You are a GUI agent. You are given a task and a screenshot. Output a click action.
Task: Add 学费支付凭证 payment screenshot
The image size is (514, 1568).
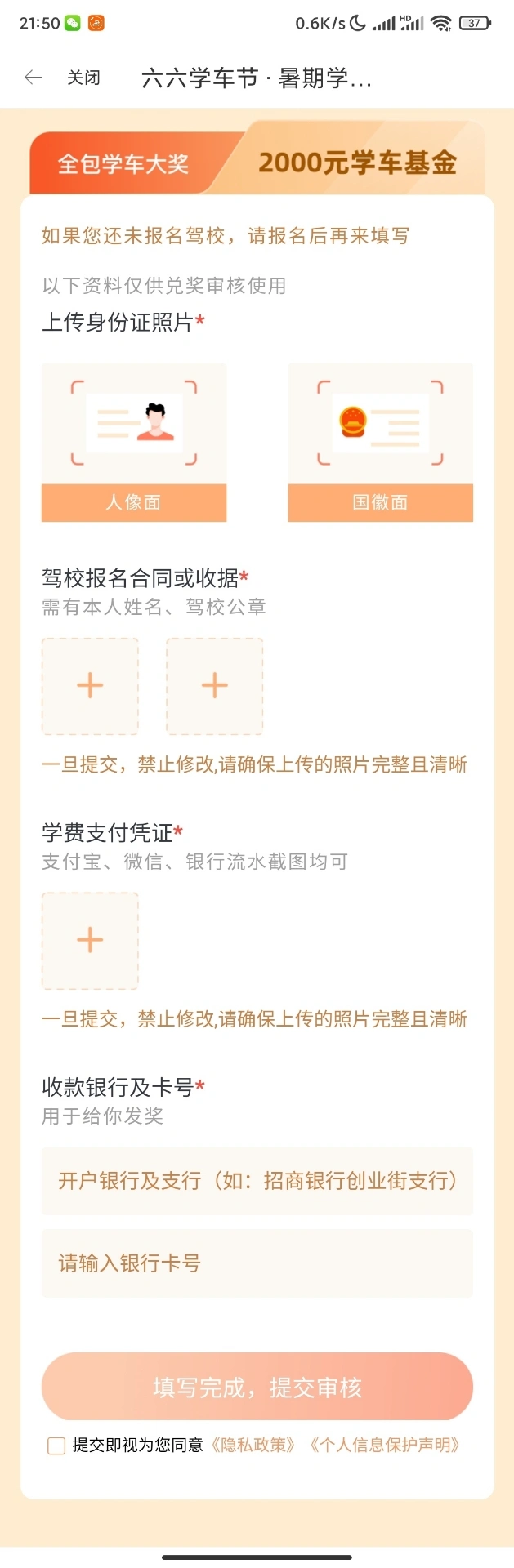click(x=90, y=941)
